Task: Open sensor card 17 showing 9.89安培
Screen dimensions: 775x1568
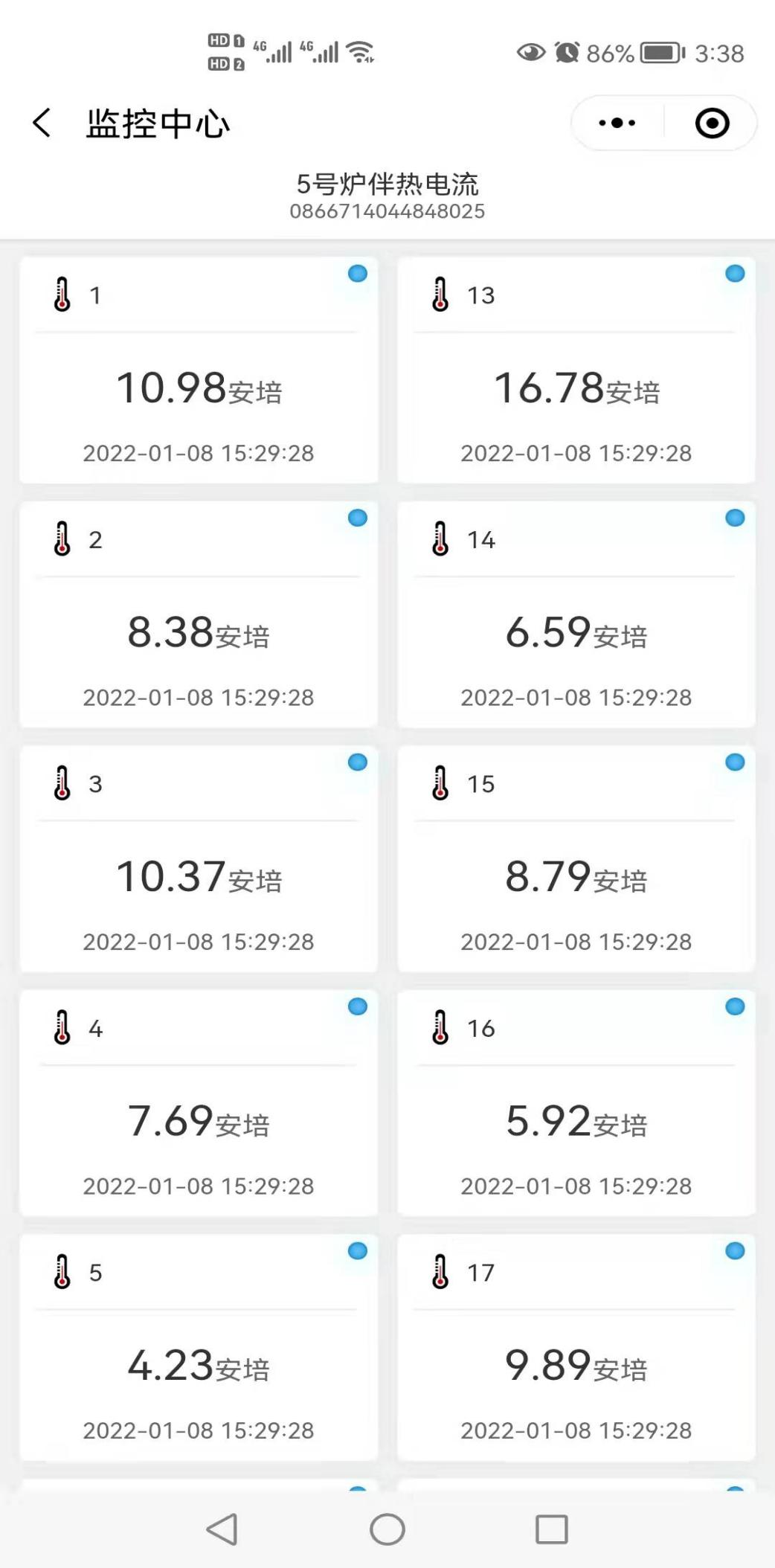Action: [x=576, y=1347]
